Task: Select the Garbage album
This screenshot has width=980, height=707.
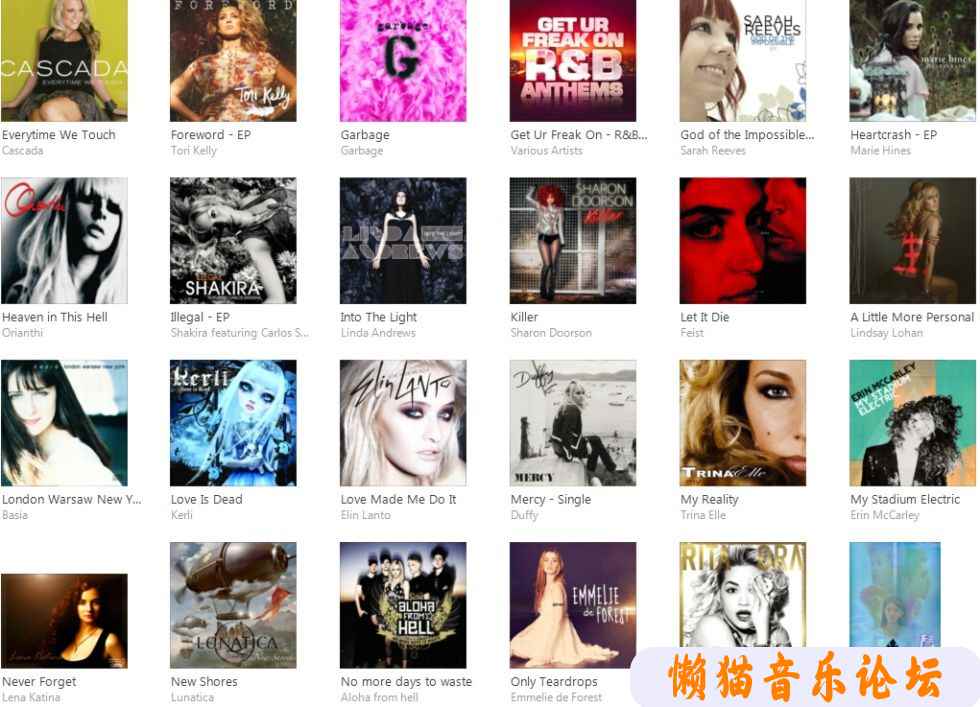Action: [403, 60]
